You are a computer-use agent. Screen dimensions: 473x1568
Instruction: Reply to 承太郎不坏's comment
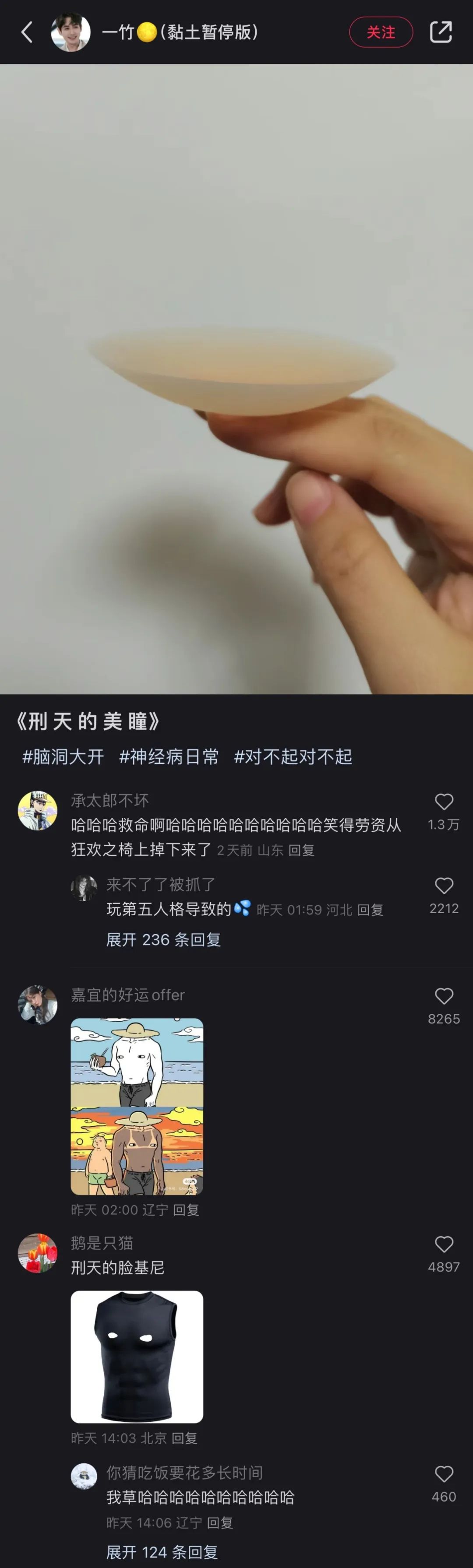tap(301, 851)
